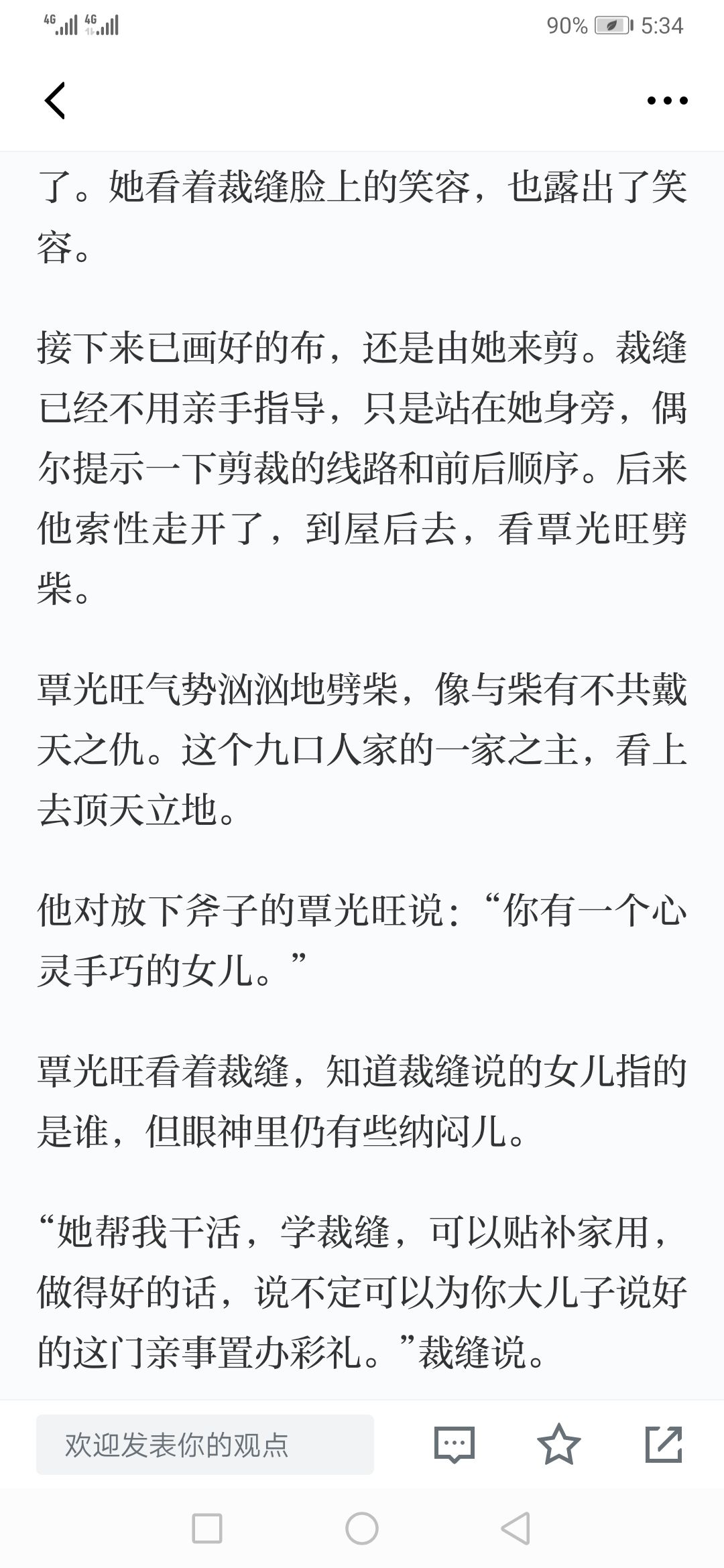Open the comments bubble icon
724x1568 pixels.
tap(455, 1445)
